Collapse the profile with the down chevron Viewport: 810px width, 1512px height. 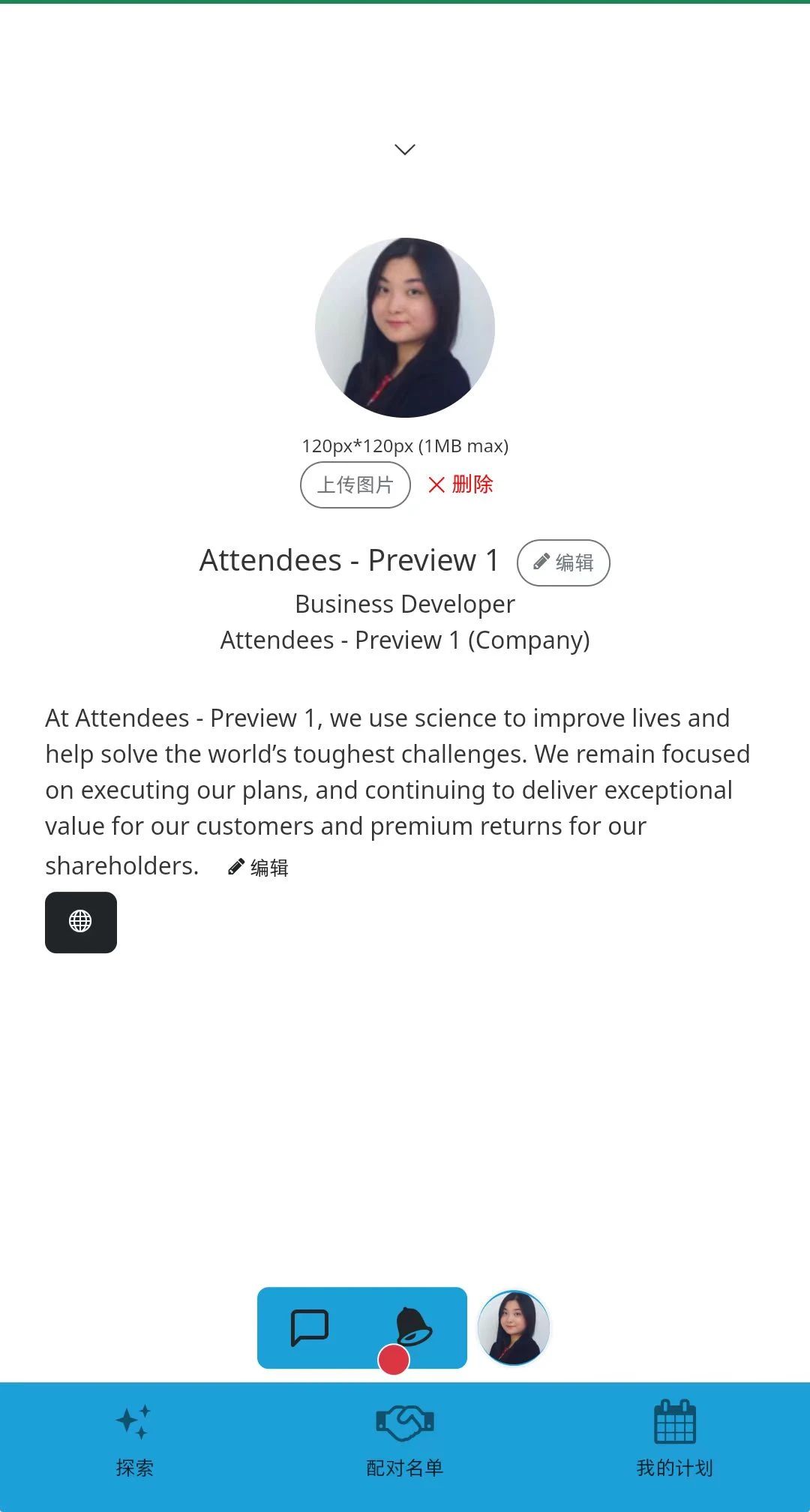point(405,149)
